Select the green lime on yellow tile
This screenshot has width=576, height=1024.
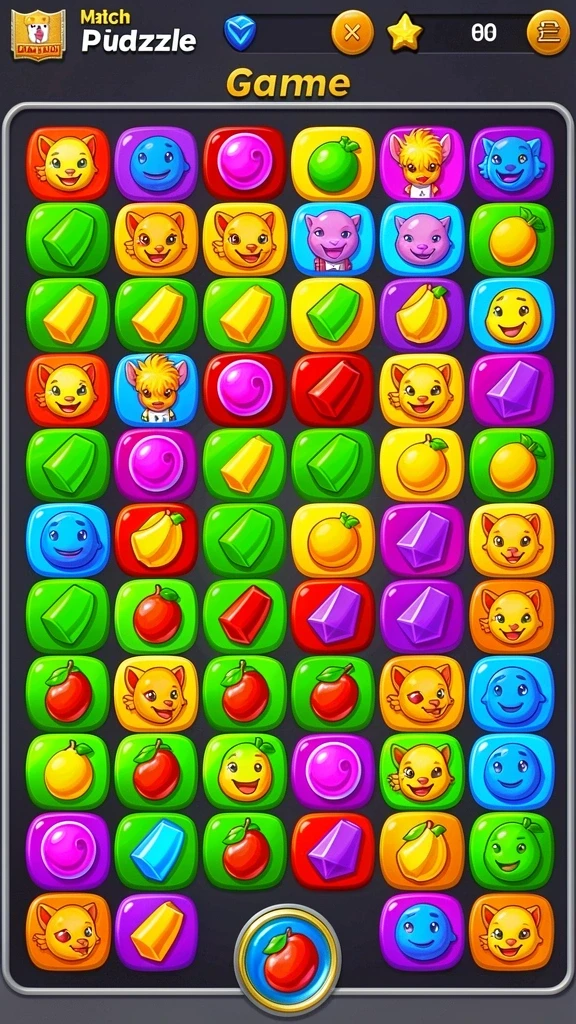[x=332, y=163]
